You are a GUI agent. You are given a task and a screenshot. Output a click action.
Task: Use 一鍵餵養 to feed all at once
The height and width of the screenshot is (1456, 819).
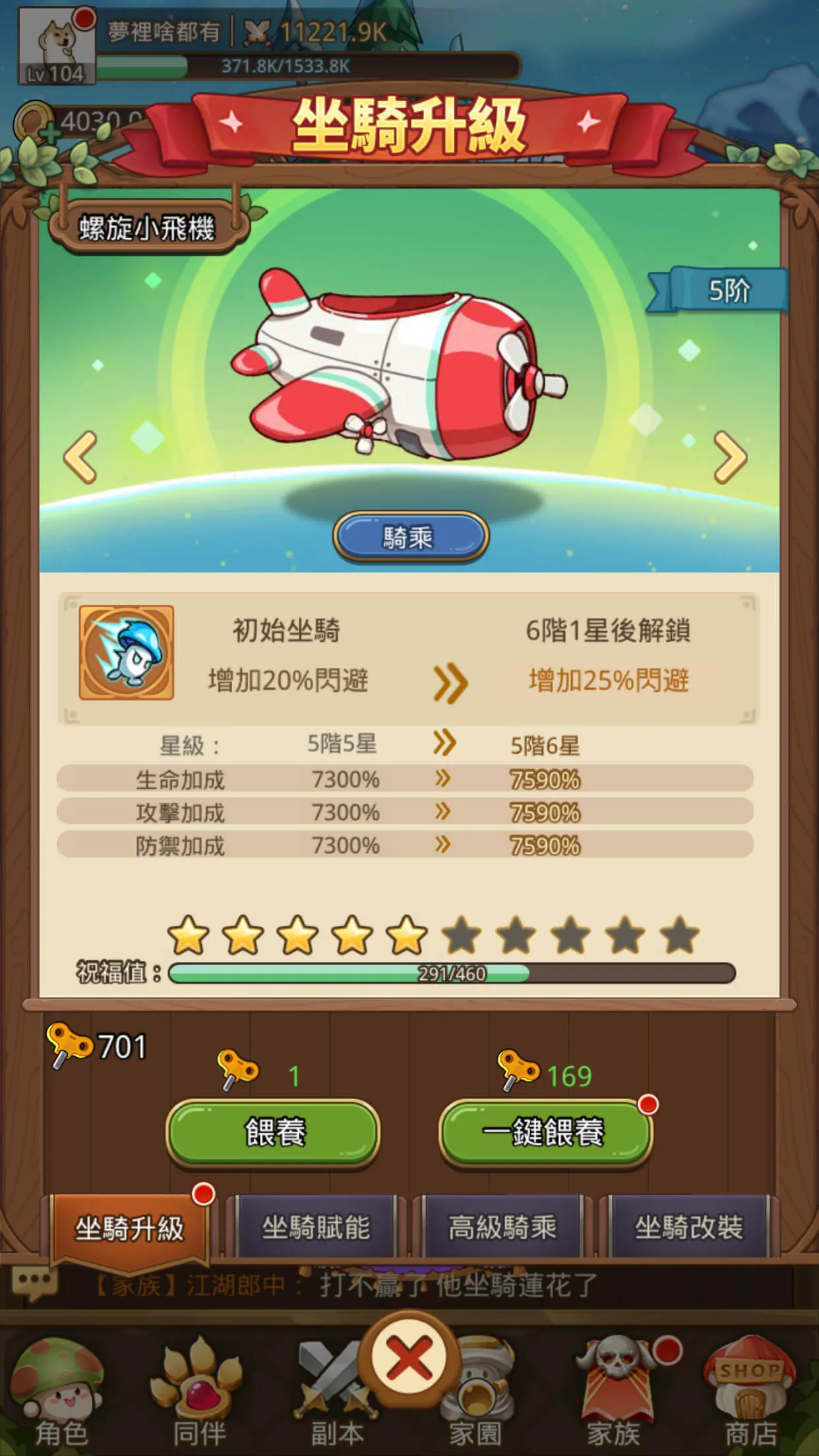point(545,1132)
